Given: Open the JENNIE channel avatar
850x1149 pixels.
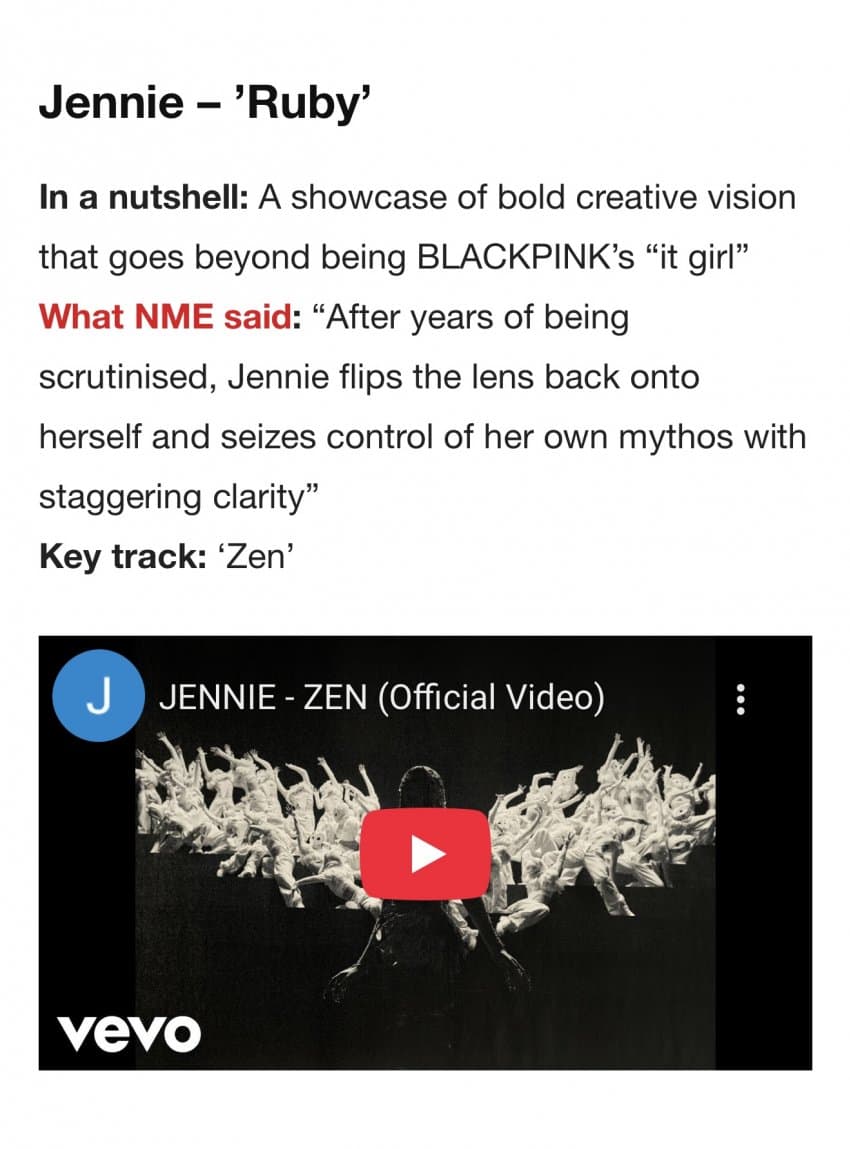Looking at the screenshot, I should point(97,696).
